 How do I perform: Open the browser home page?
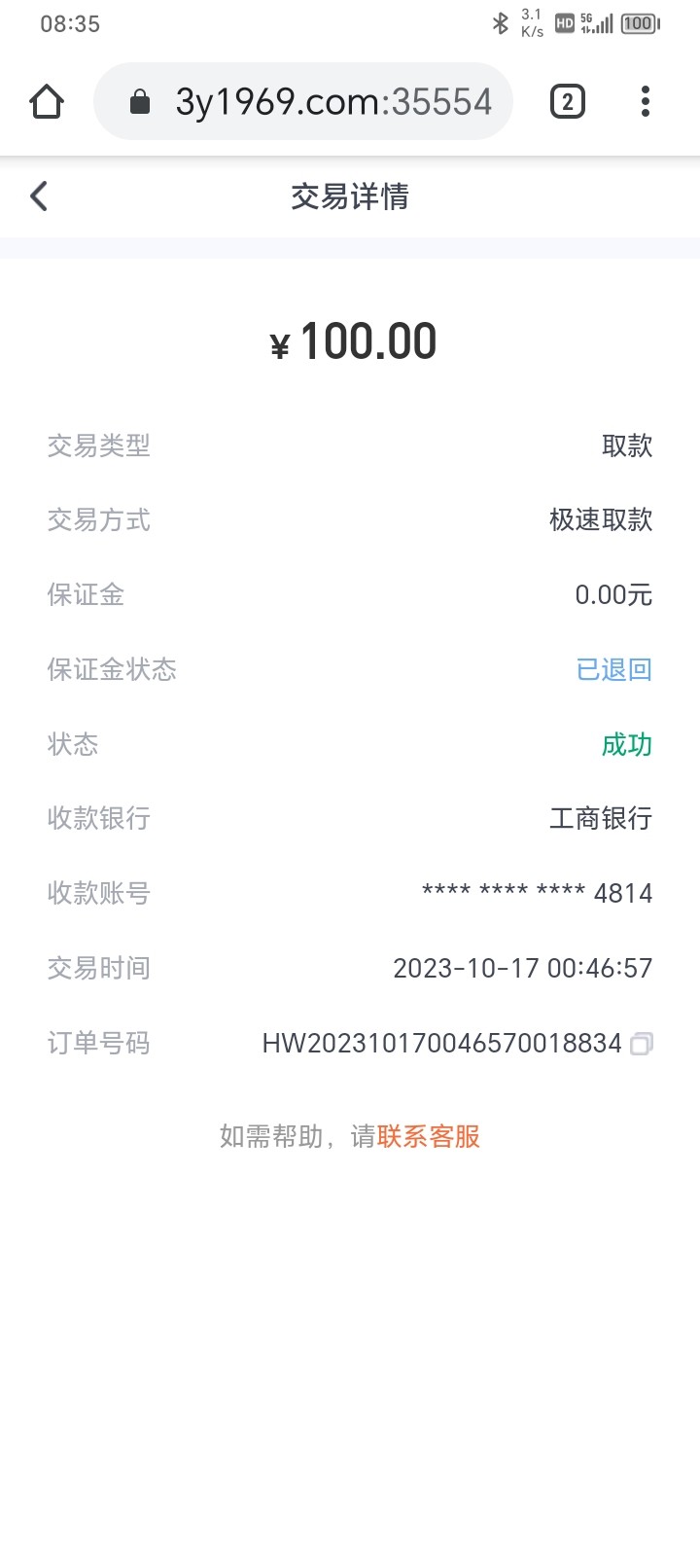point(47,102)
